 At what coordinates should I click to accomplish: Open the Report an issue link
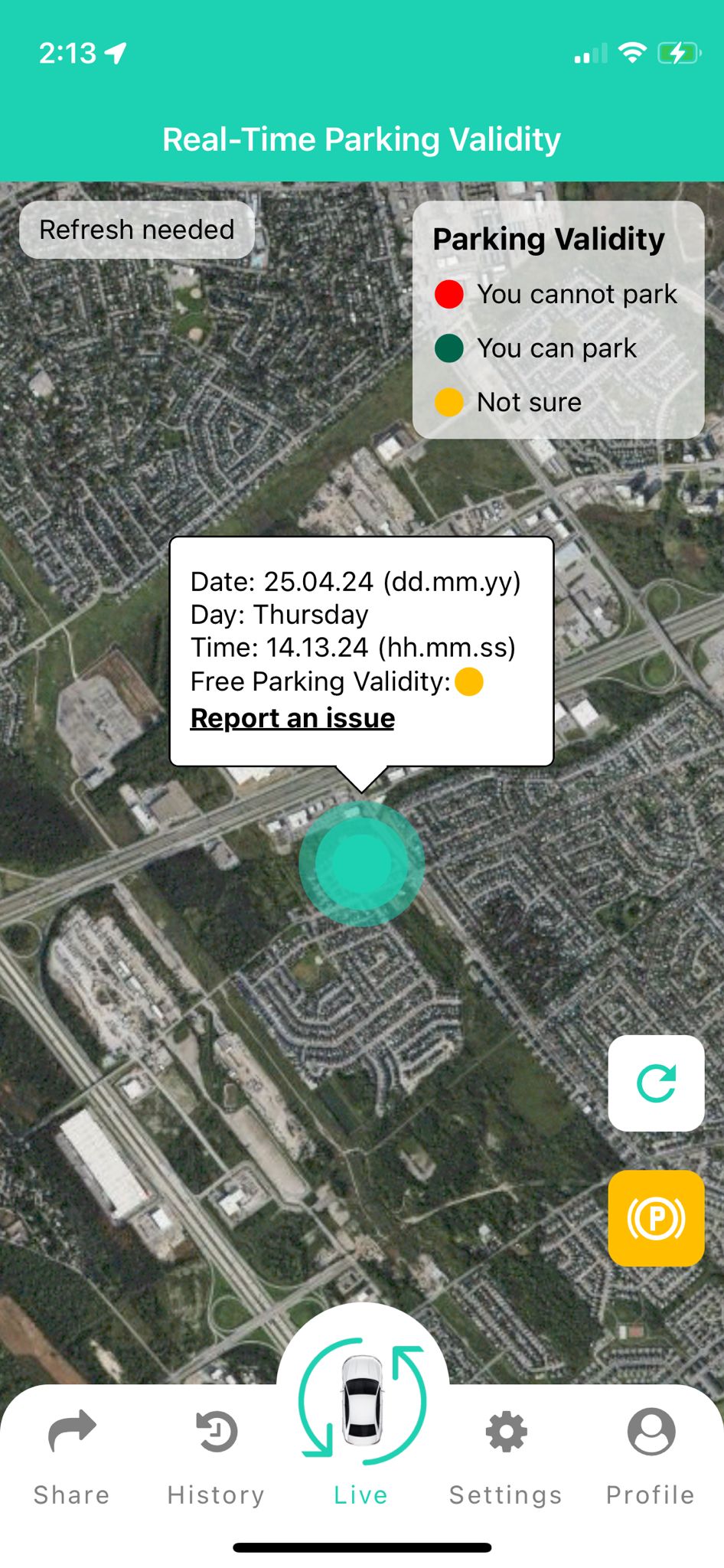tap(292, 718)
